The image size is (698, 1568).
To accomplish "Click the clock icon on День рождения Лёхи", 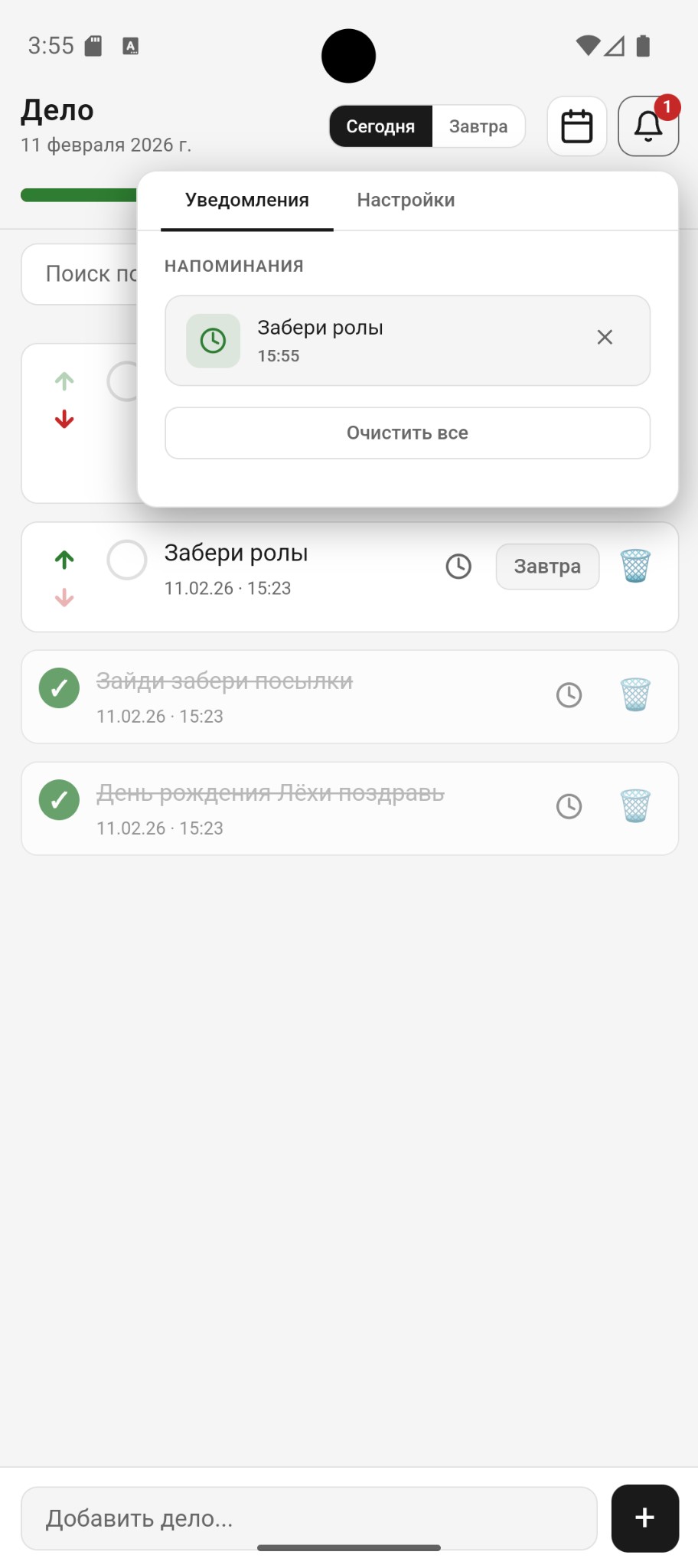I will [568, 806].
